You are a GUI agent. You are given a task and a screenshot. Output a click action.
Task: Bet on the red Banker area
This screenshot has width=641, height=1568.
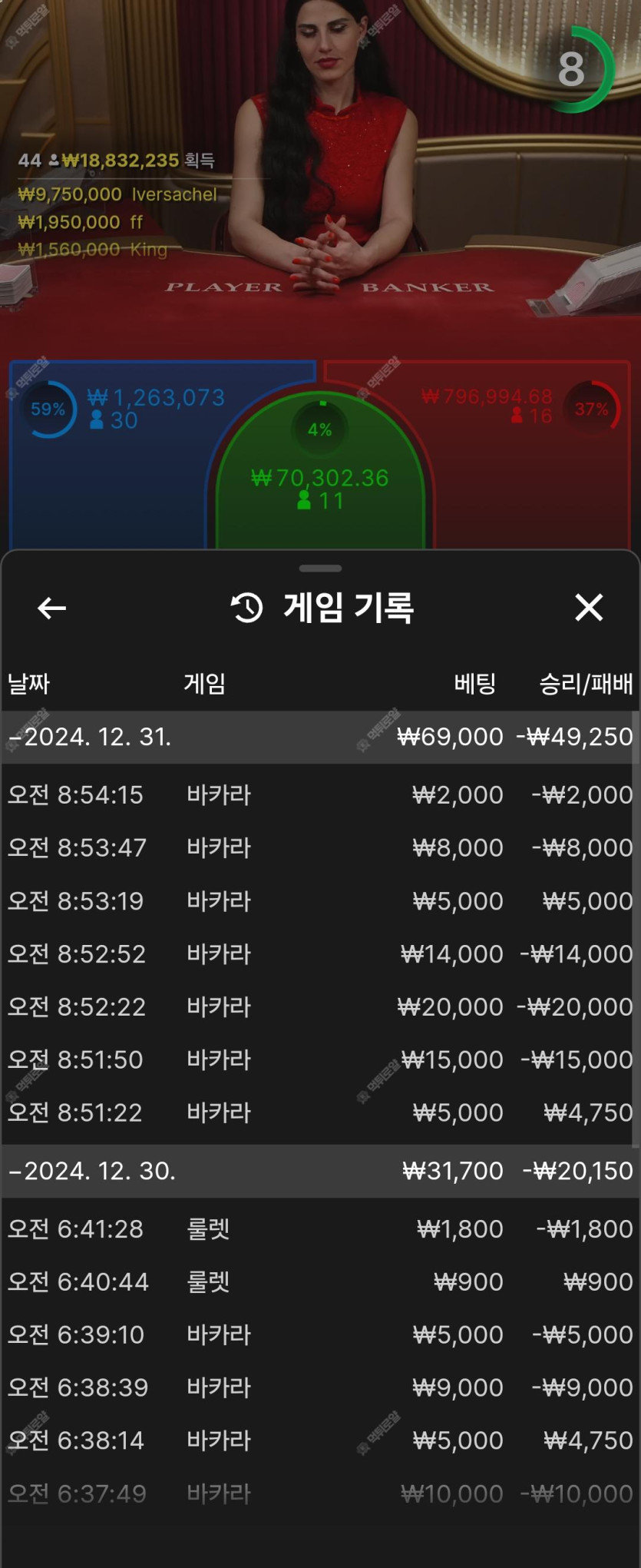pos(530,476)
